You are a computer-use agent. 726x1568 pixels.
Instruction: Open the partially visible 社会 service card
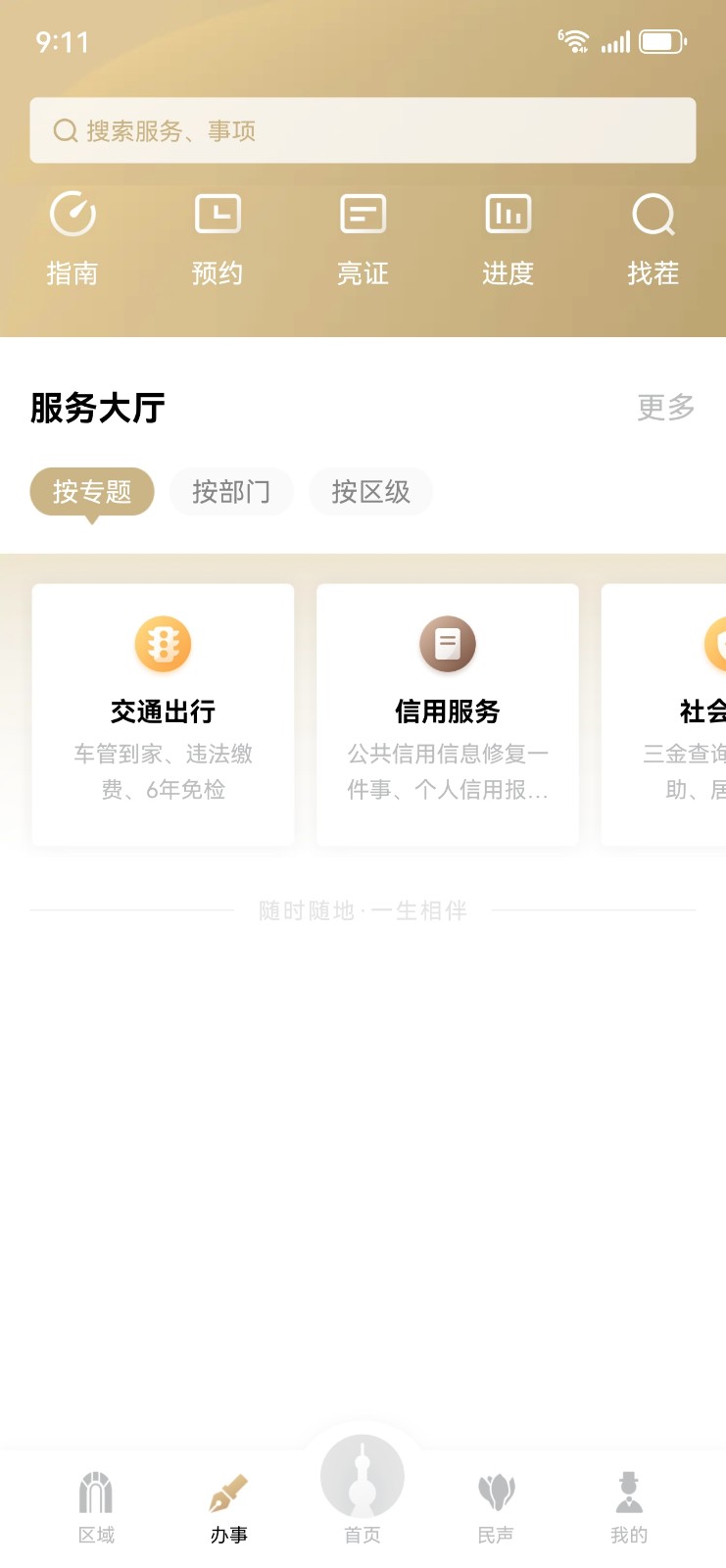[686, 712]
